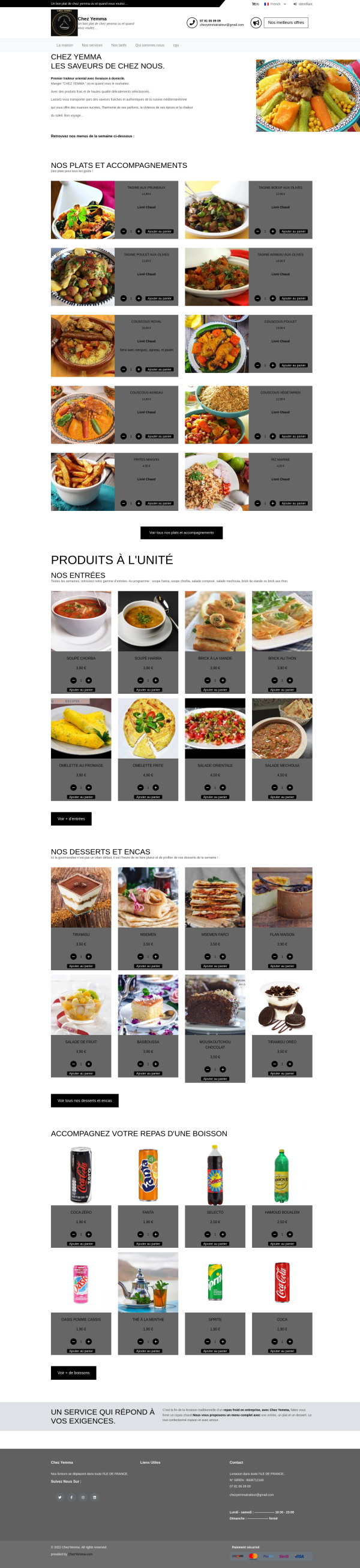Increase quantity of Couscous Royal
The image size is (360, 1568).
(x=139, y=369)
